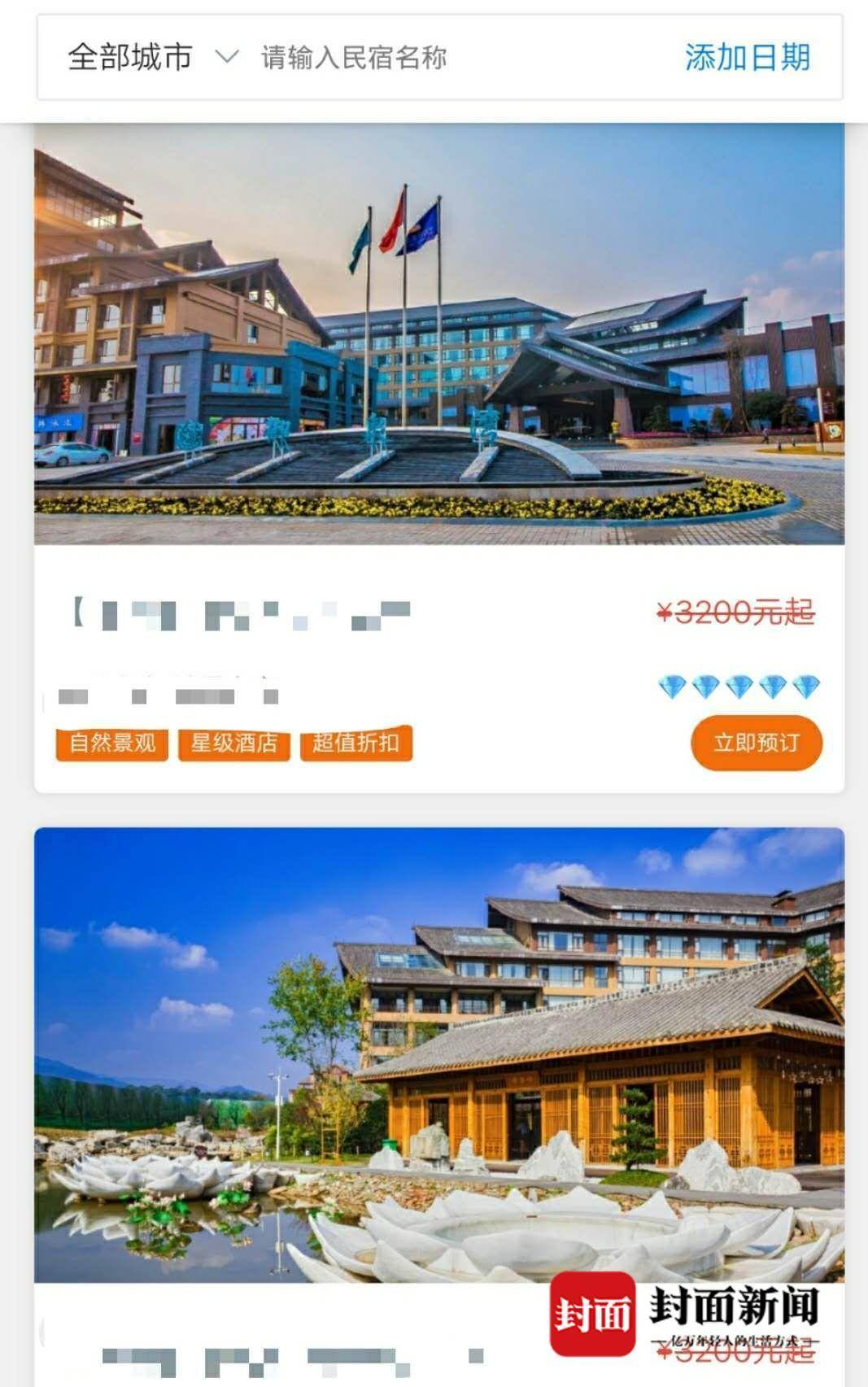This screenshot has width=868, height=1387.
Task: Open the hotel card with the flagpoles photo
Action: (x=438, y=334)
